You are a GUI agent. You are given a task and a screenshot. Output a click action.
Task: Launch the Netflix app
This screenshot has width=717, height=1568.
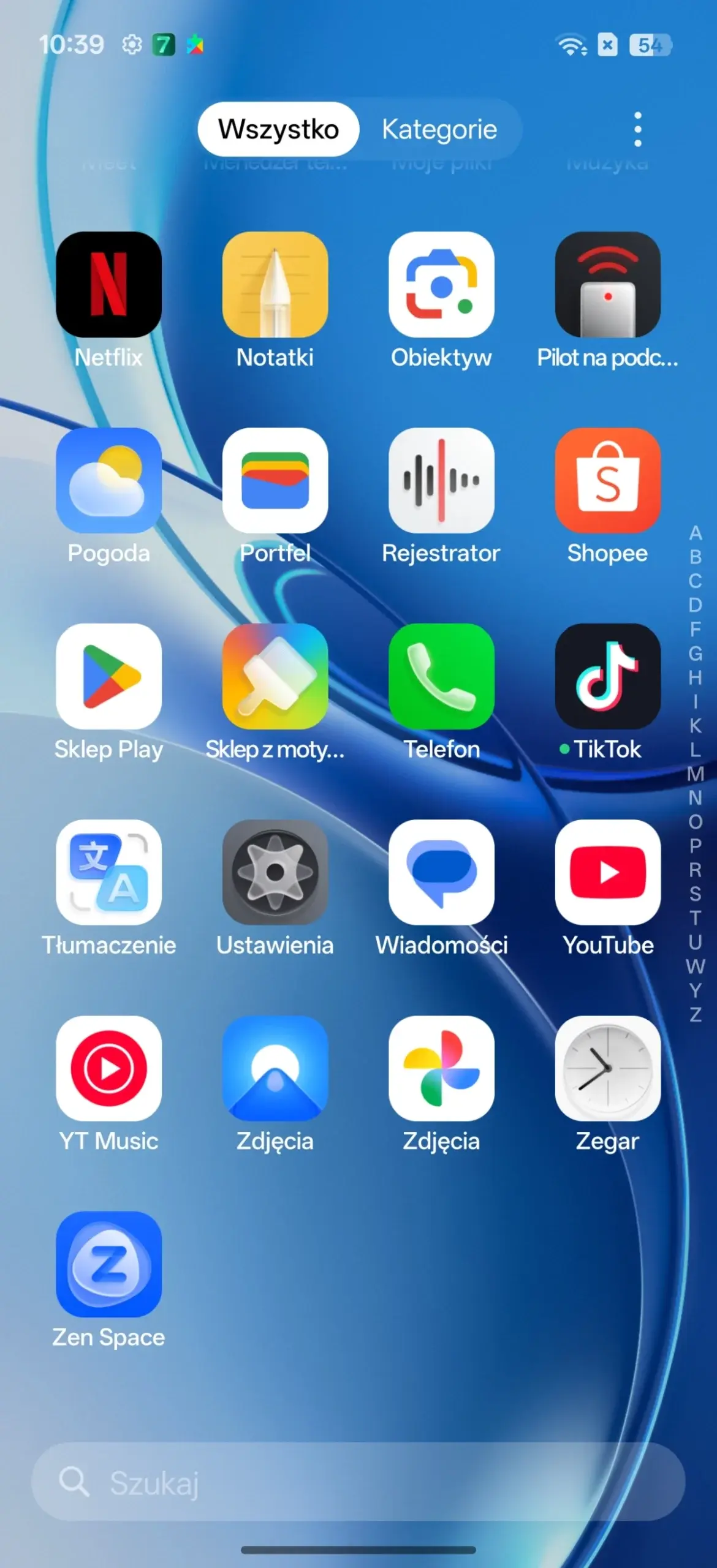[108, 285]
